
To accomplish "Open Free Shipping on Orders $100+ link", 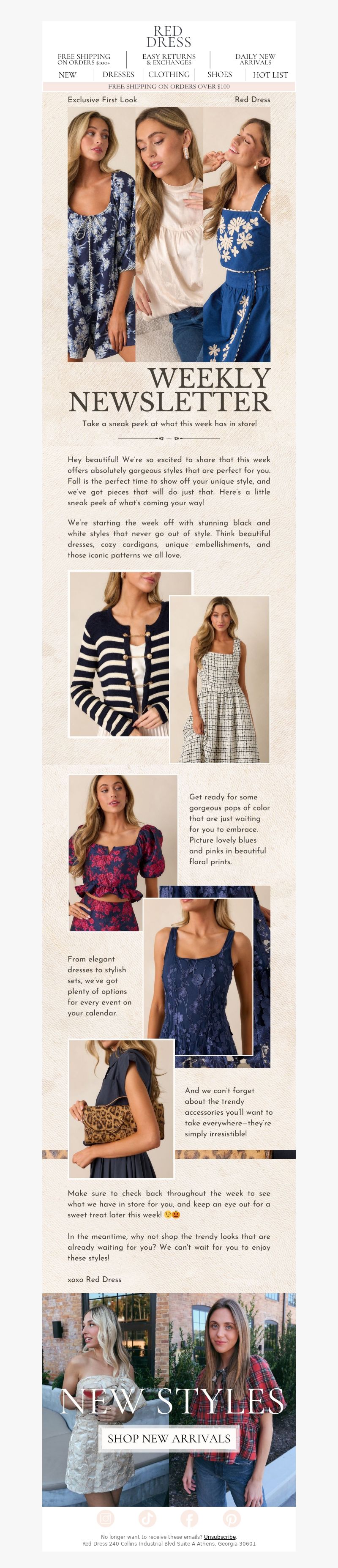I will (84, 59).
